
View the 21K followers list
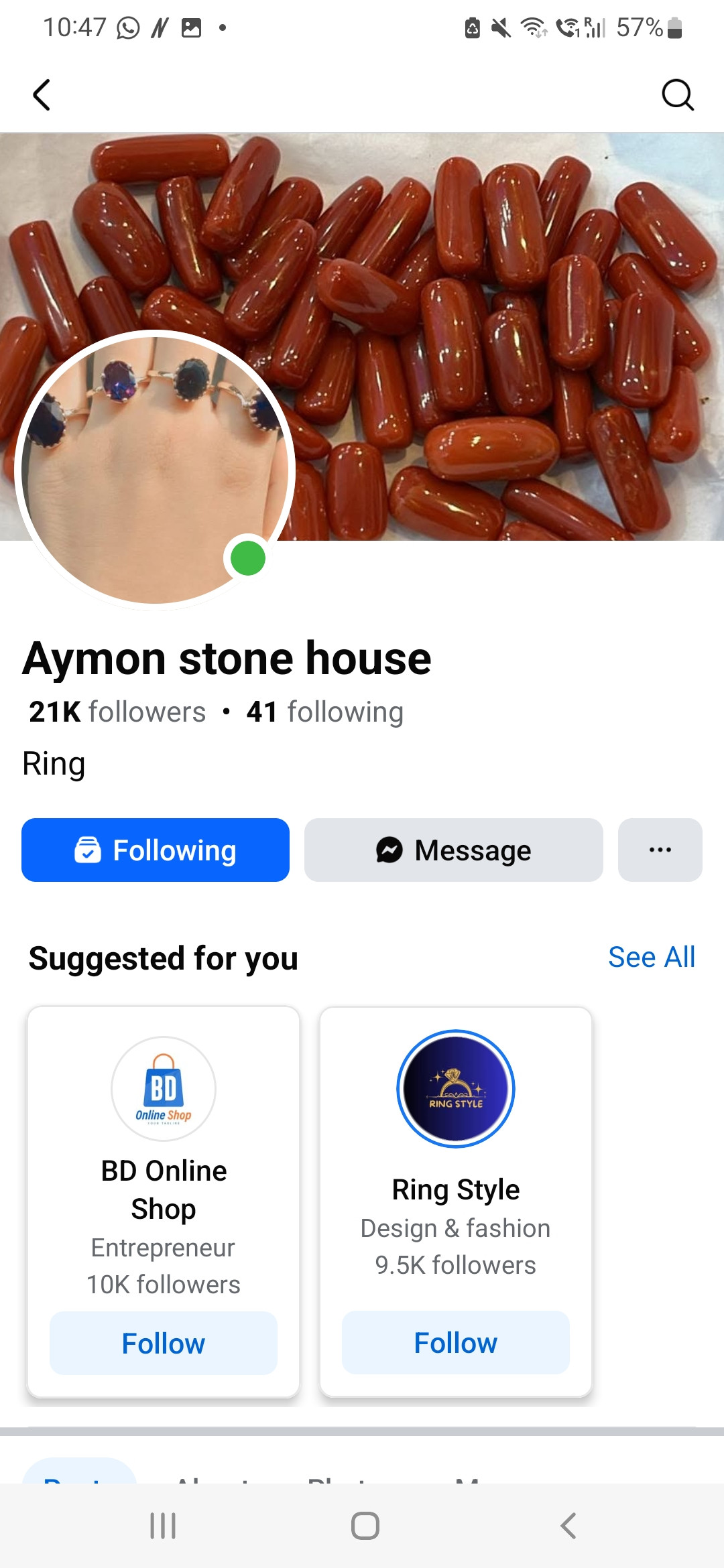[x=117, y=712]
